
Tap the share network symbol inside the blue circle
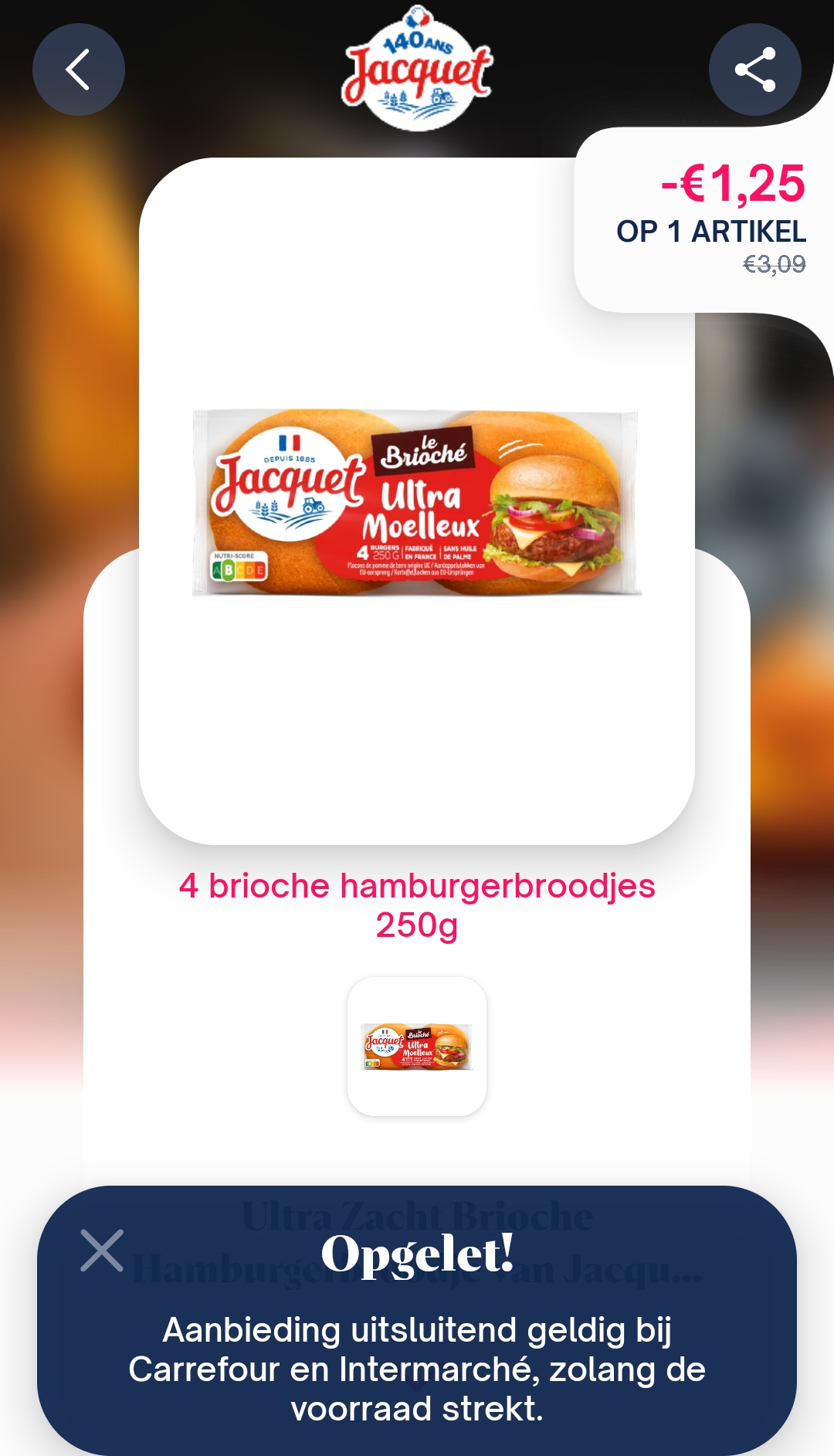point(754,68)
